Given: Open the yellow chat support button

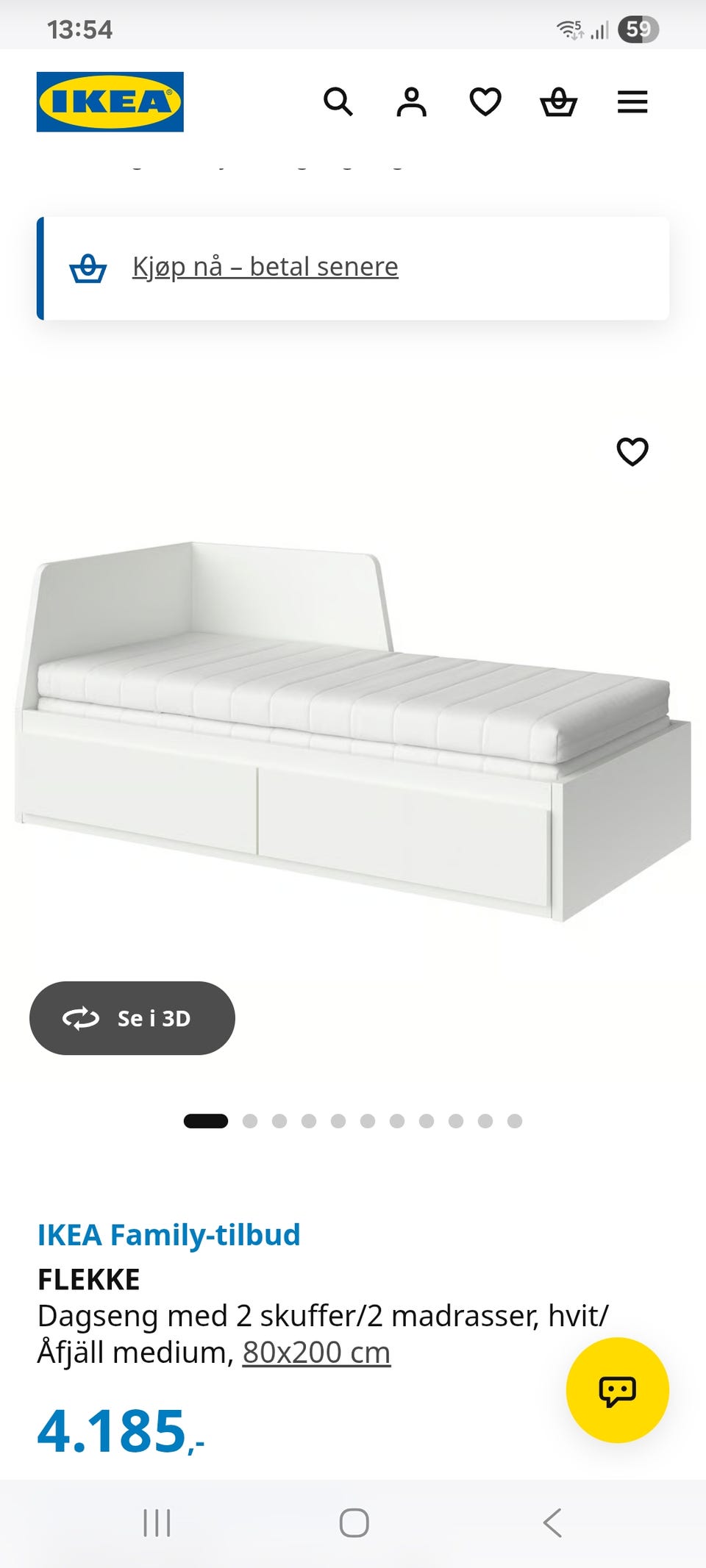Looking at the screenshot, I should pos(618,1390).
